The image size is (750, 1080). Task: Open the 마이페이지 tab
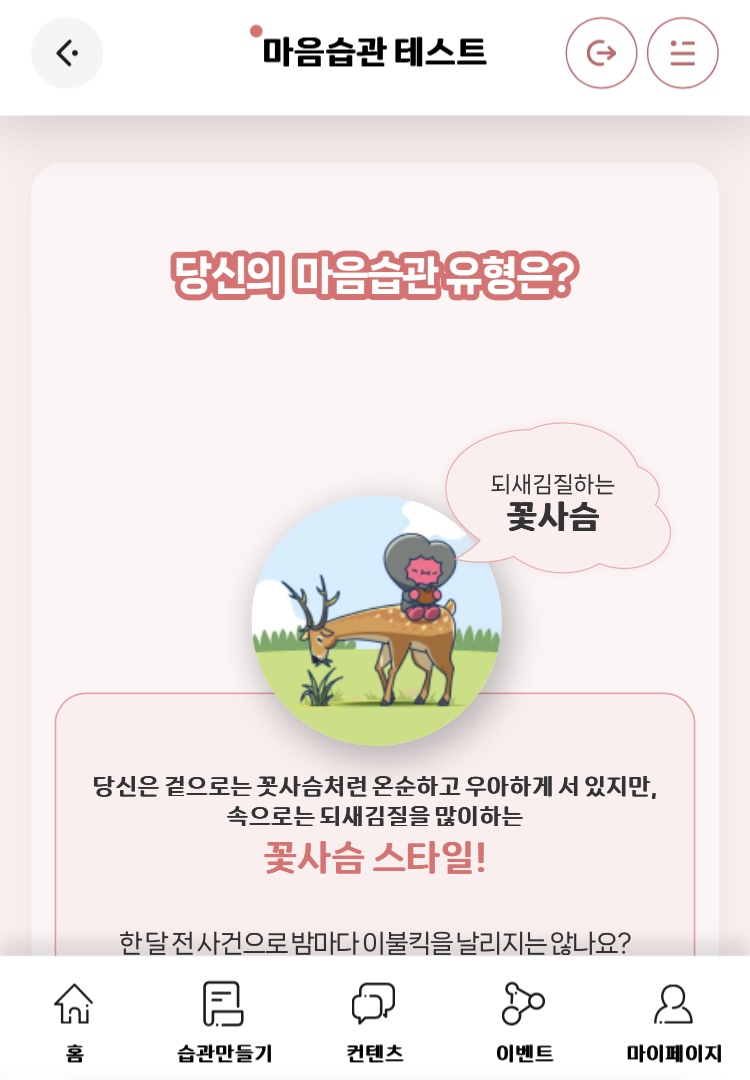coord(673,1019)
